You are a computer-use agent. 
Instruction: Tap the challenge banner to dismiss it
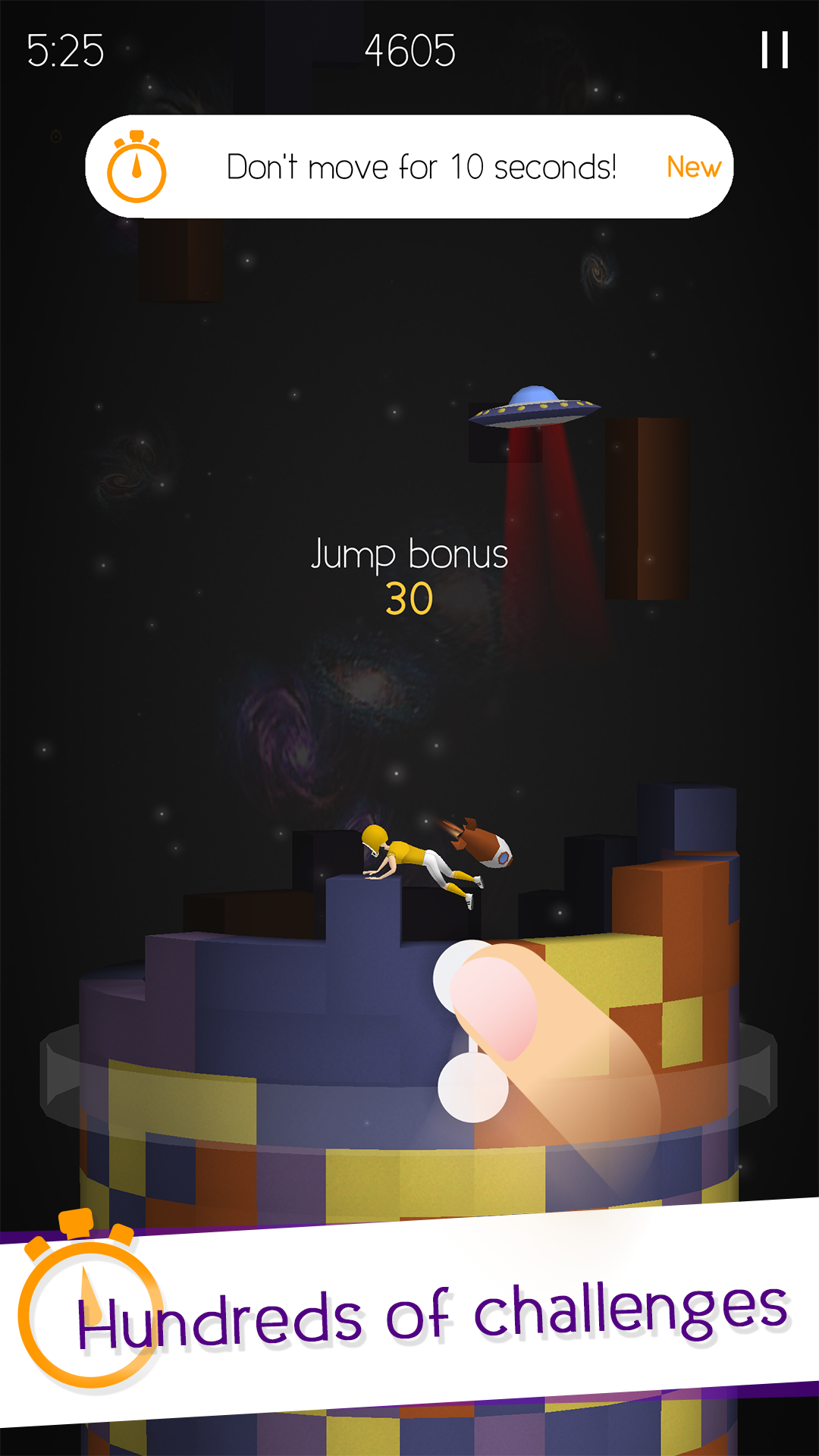point(409,167)
